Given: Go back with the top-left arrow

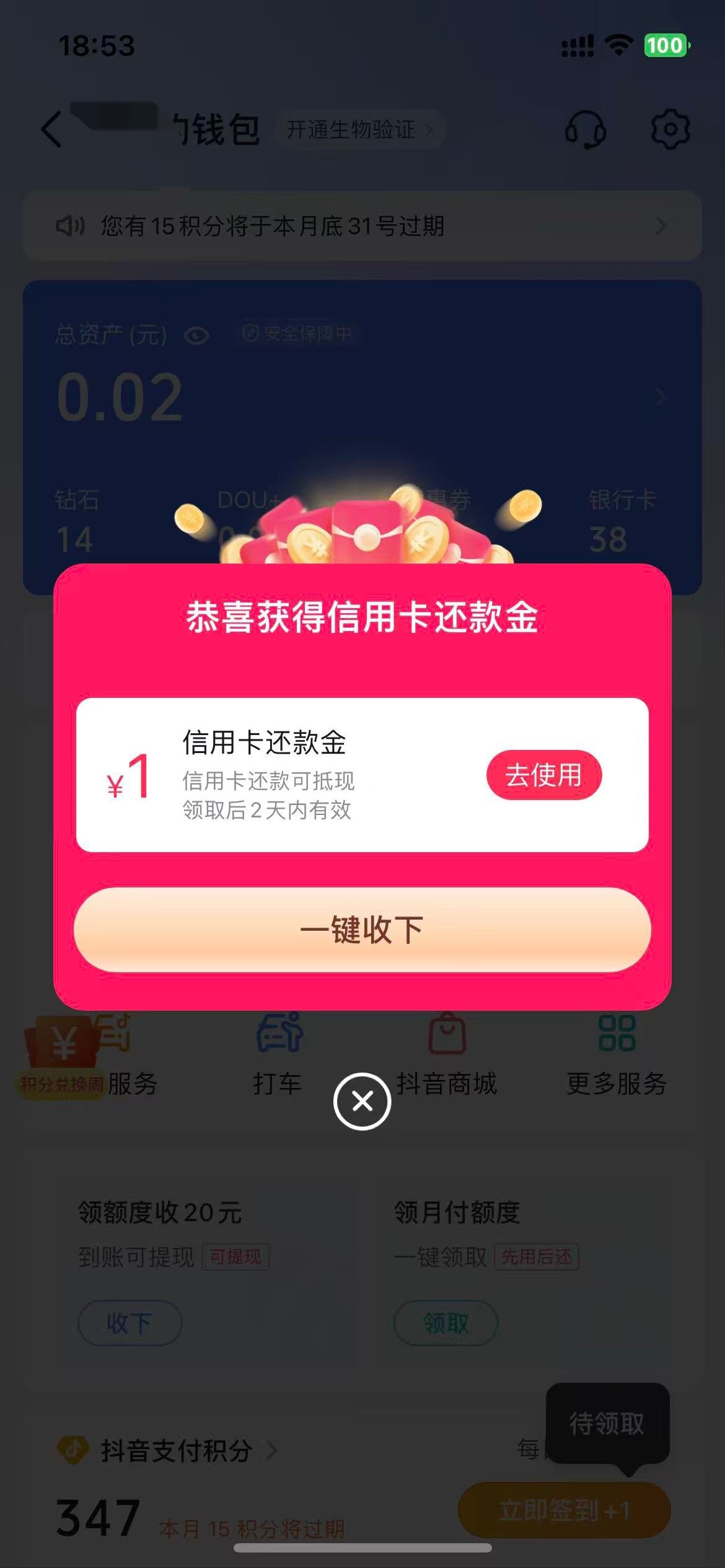Looking at the screenshot, I should (x=52, y=129).
